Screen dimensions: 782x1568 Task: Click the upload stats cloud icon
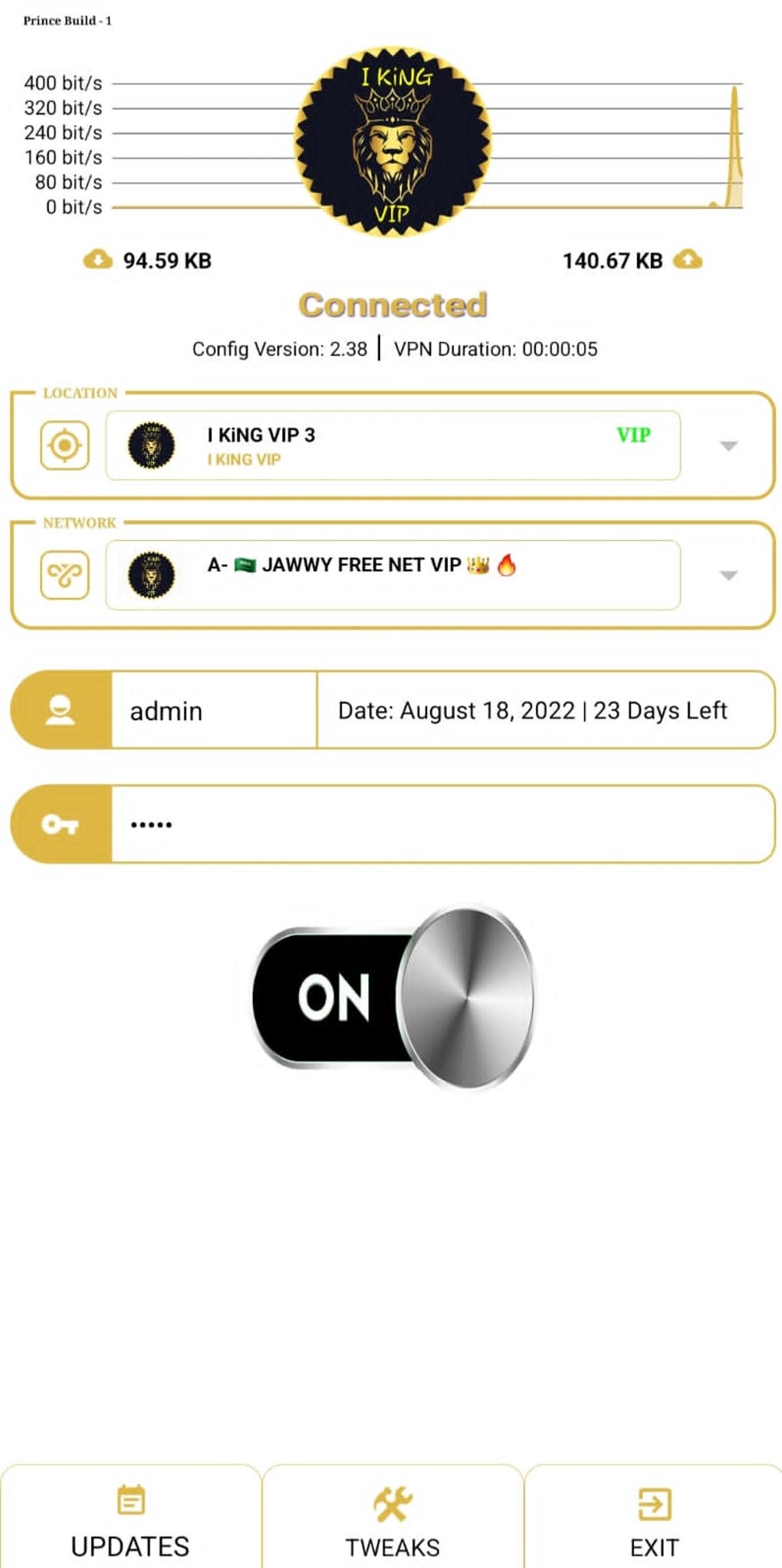click(x=686, y=261)
